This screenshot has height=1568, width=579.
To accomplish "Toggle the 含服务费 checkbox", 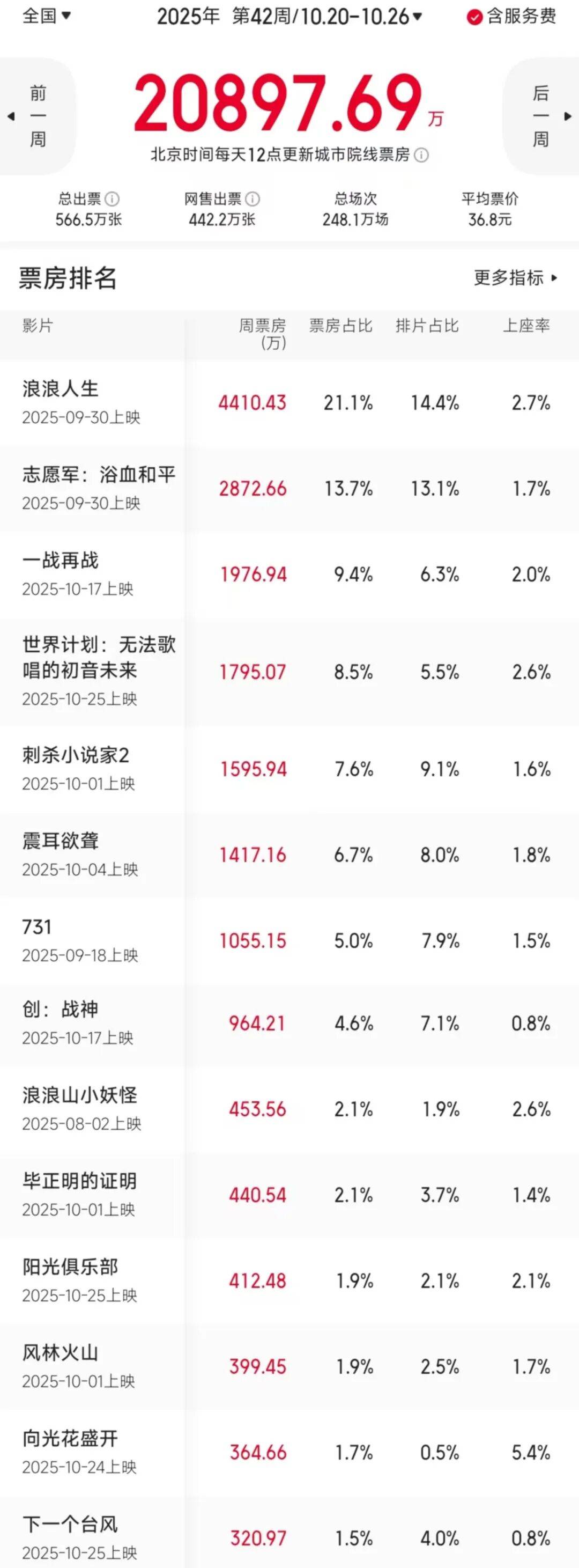I will (474, 17).
